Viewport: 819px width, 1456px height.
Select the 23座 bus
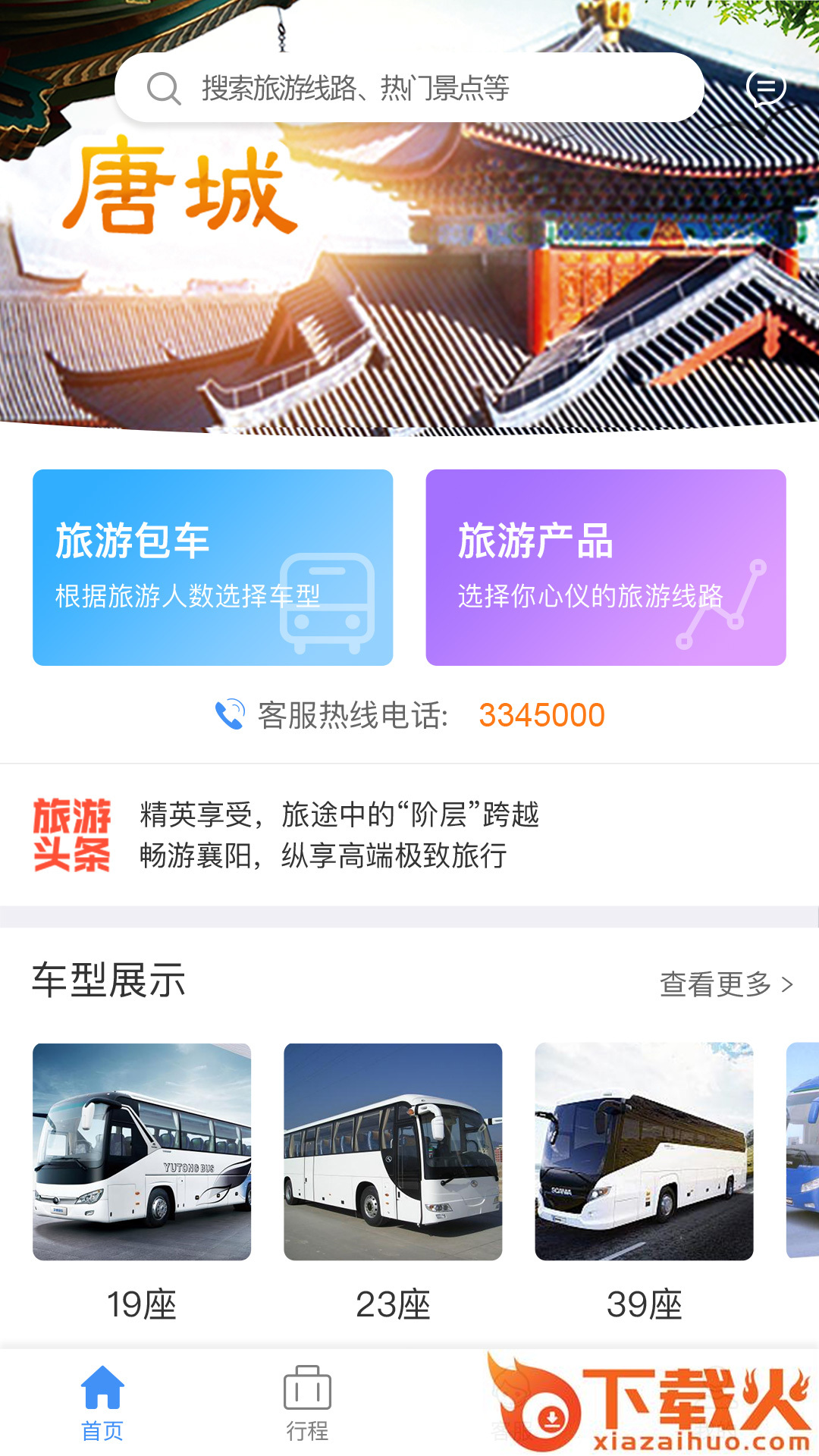click(393, 1152)
